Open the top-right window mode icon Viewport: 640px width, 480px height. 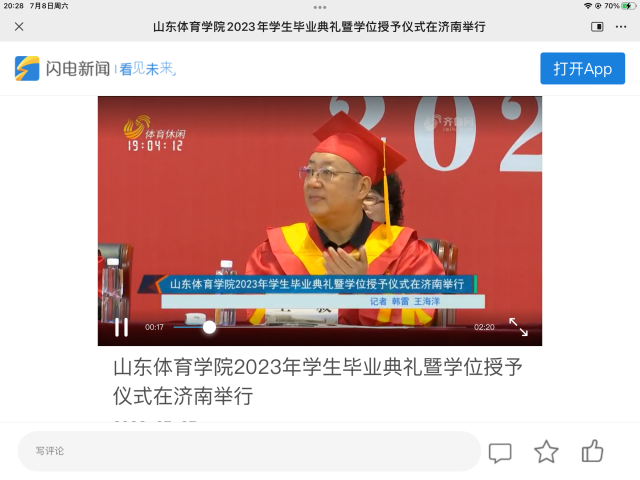[597, 27]
